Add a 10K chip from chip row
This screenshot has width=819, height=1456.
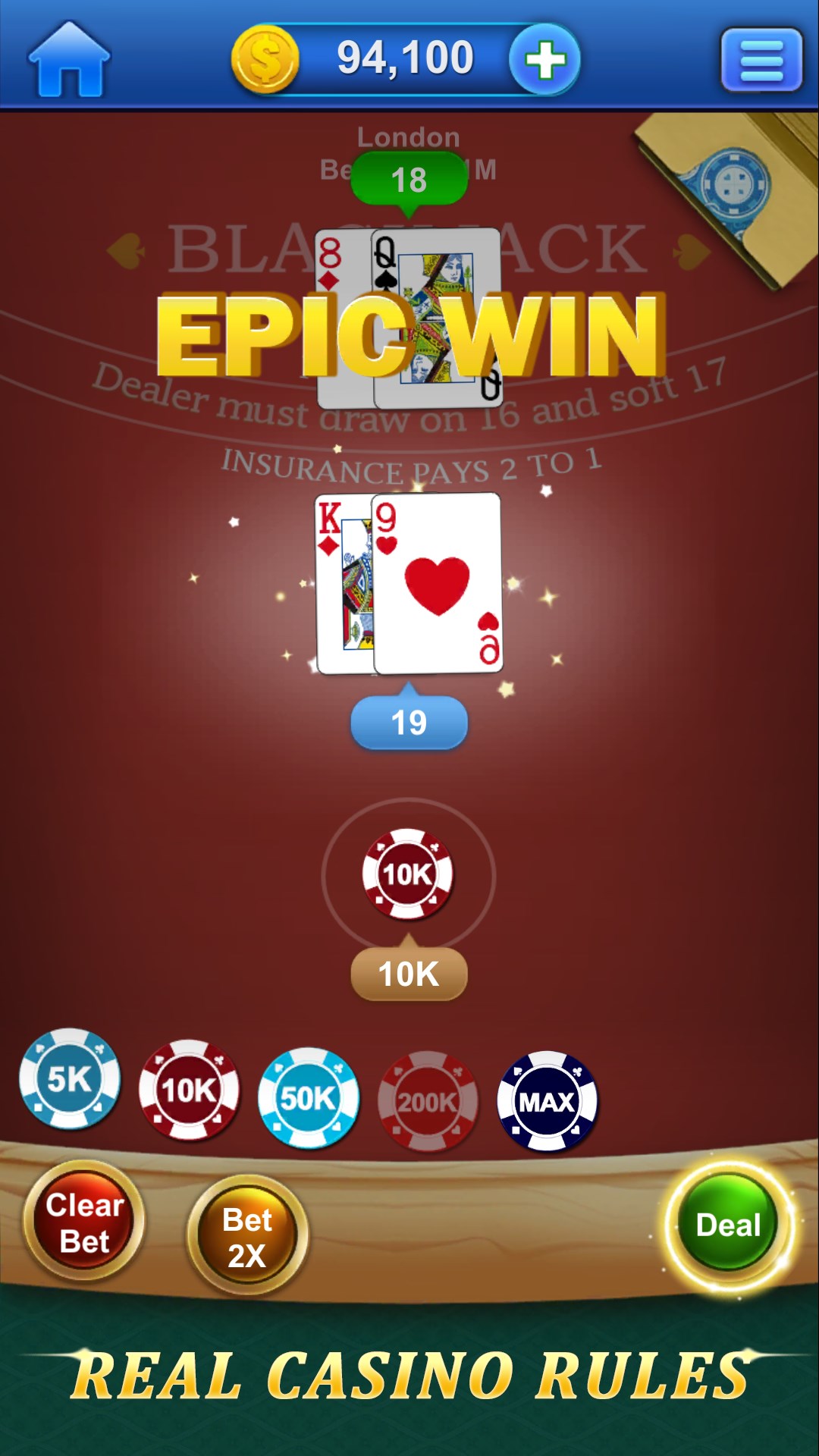tap(189, 1090)
